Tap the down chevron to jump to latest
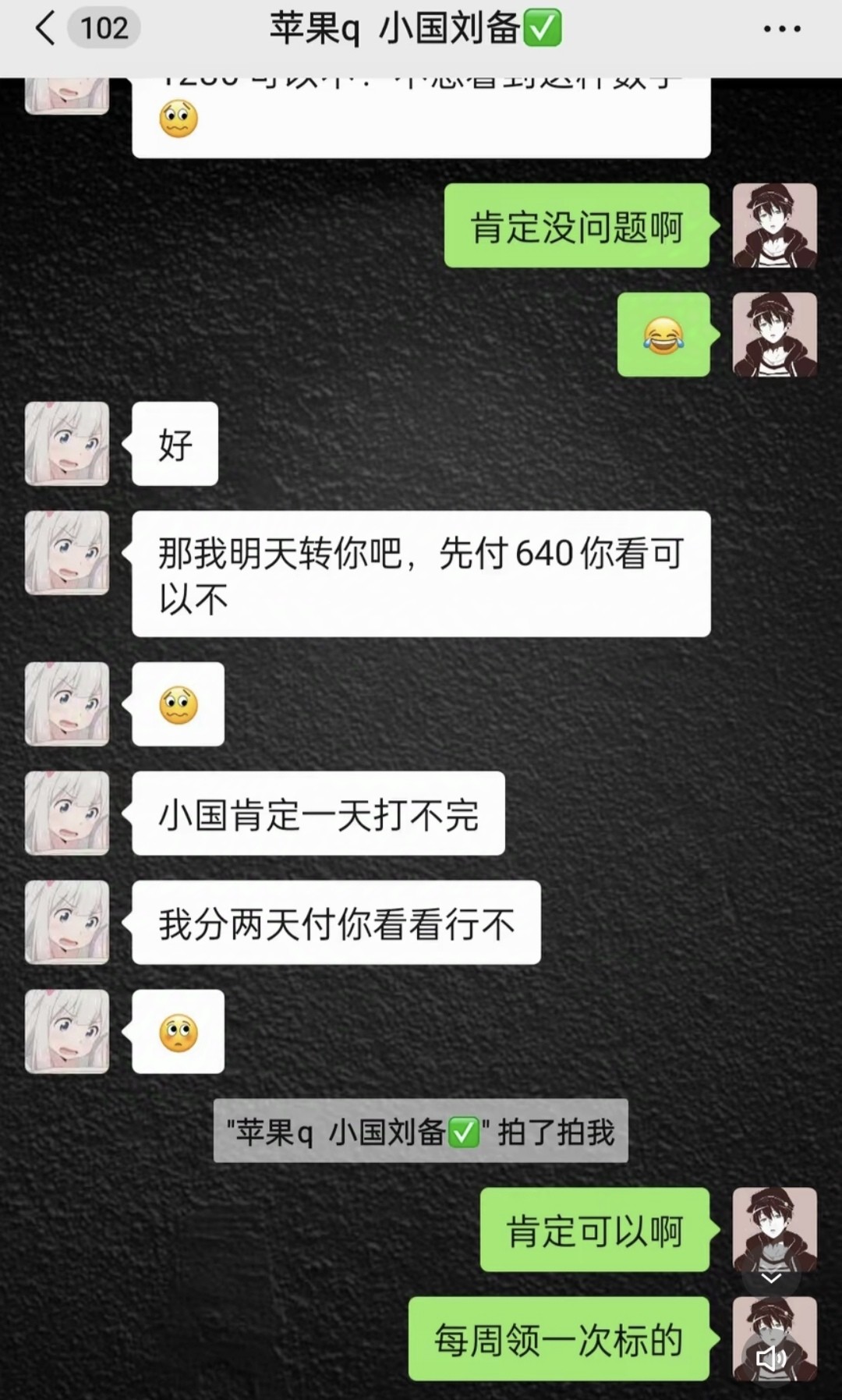This screenshot has height=1400, width=842. pyautogui.click(x=771, y=1278)
